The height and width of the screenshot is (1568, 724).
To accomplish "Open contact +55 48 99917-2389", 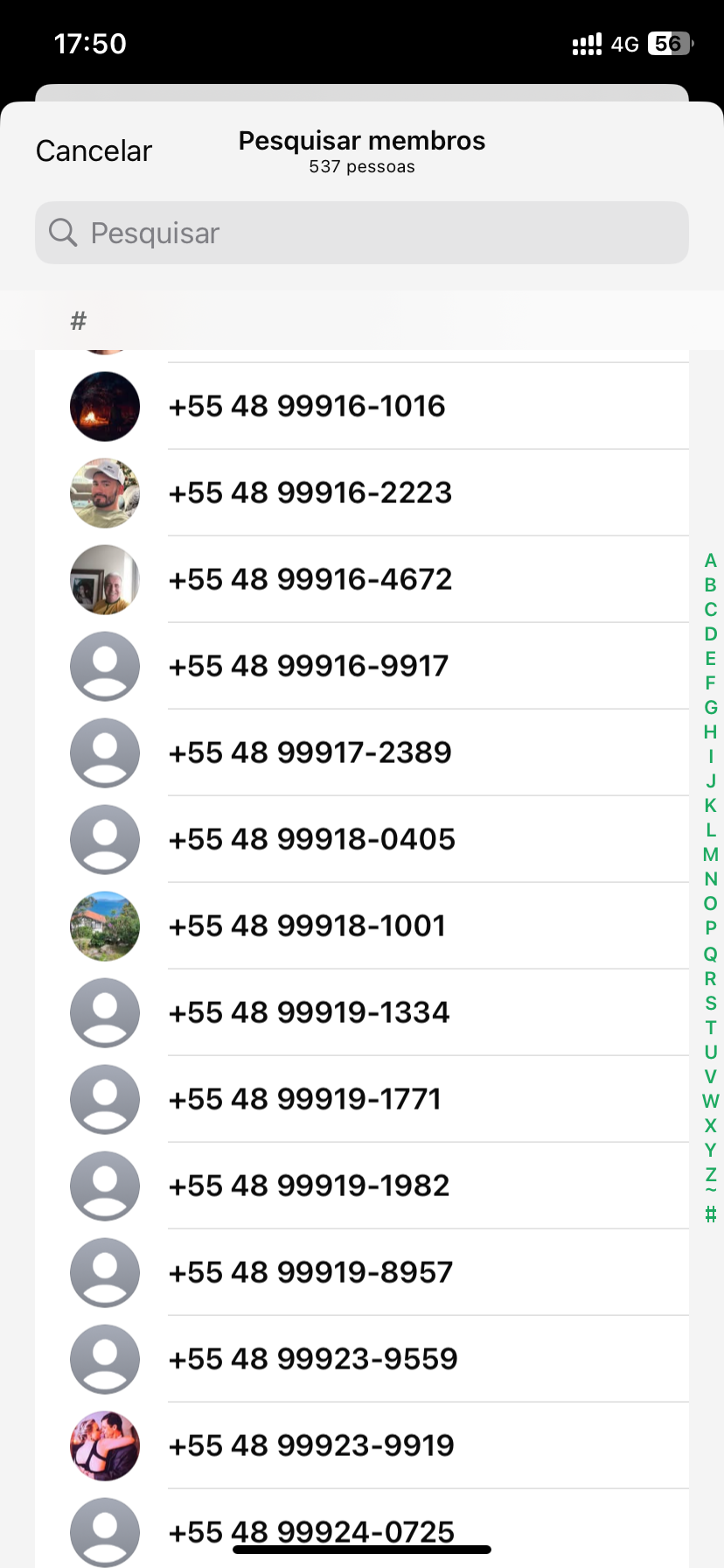I will [362, 752].
